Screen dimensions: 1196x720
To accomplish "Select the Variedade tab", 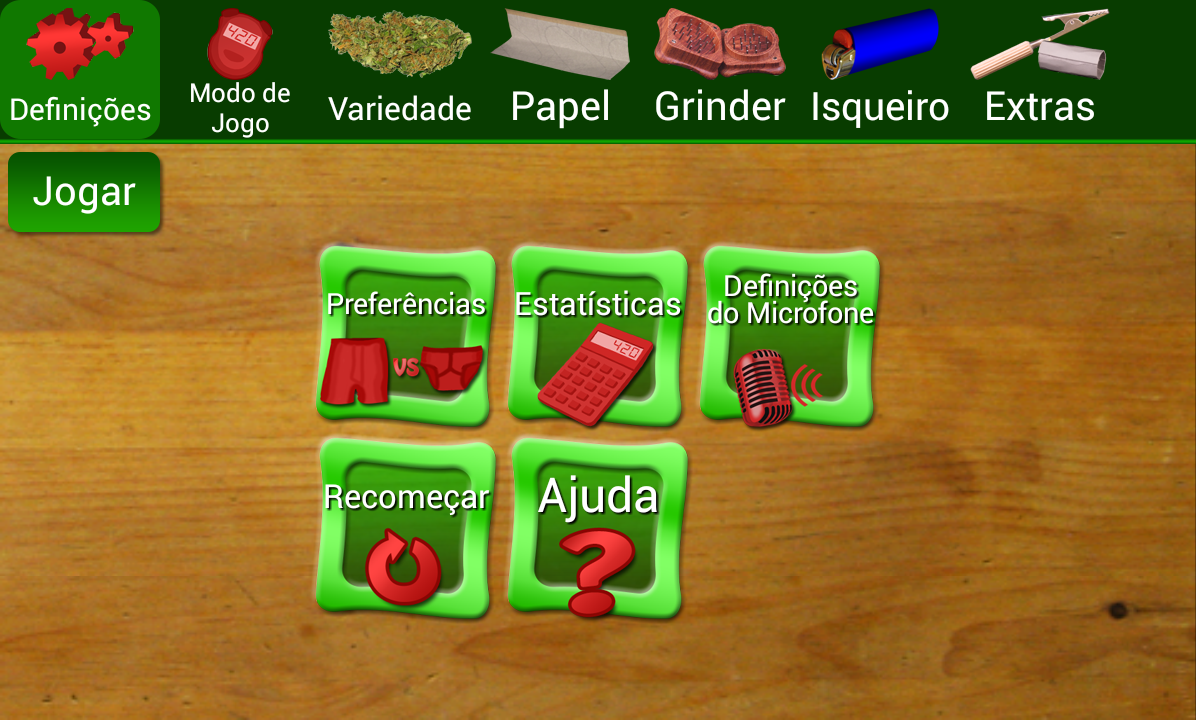I will pos(400,70).
